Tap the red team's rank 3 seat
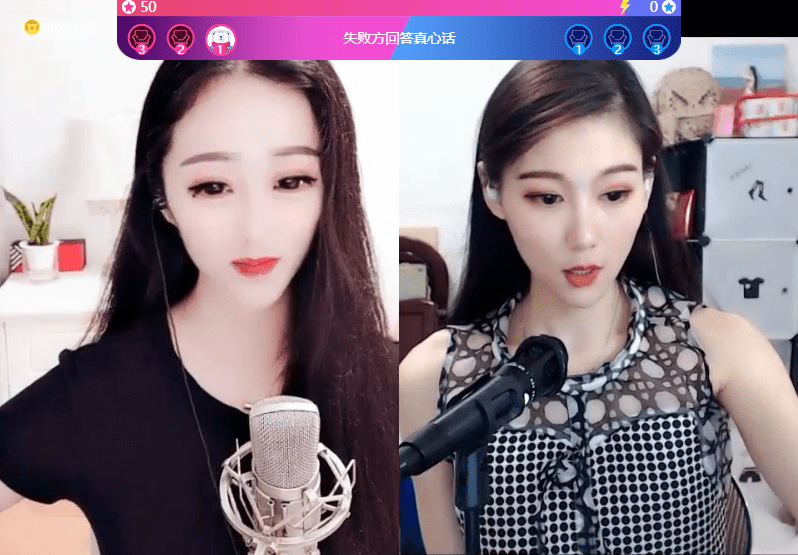Screen dimensions: 798x555 [142, 39]
